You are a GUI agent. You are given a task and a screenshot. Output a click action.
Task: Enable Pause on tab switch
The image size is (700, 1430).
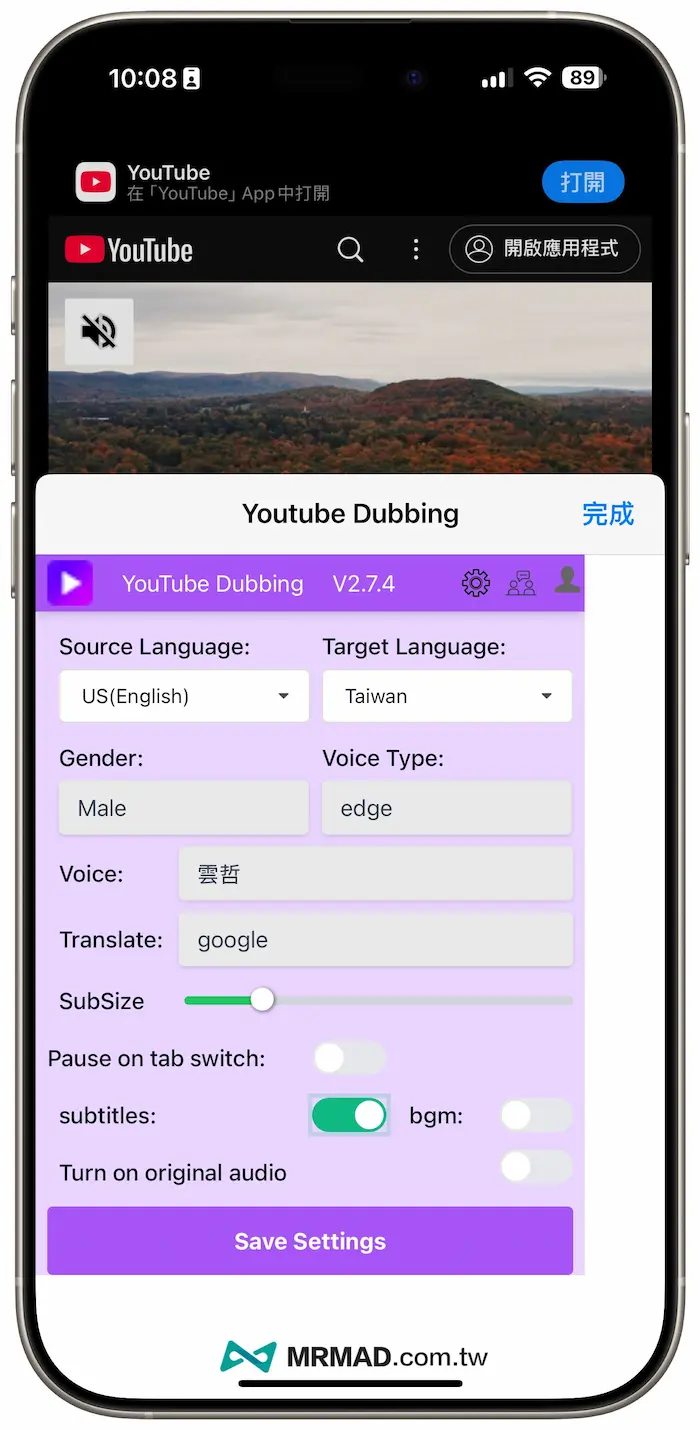348,1058
